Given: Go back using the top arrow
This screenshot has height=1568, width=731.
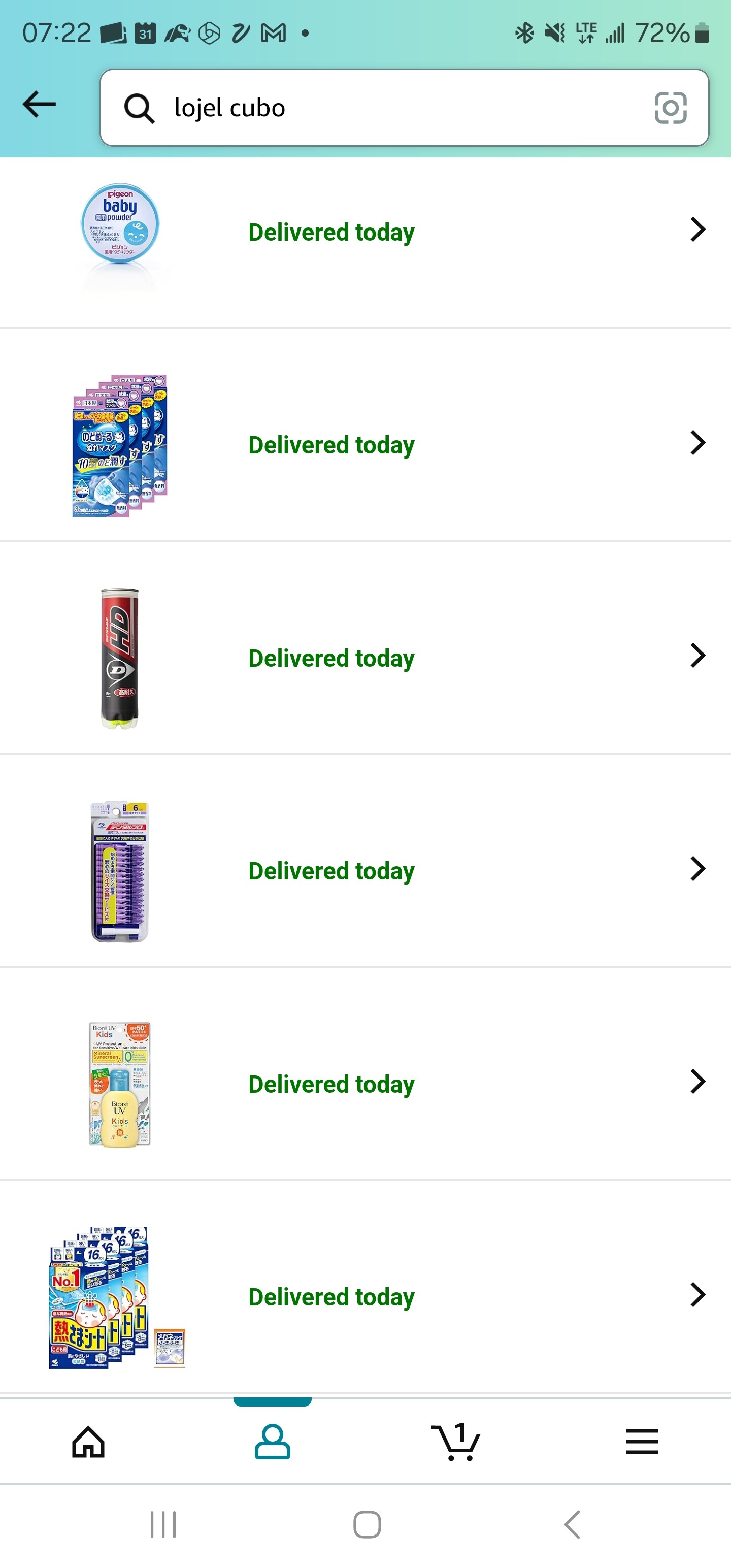Looking at the screenshot, I should (40, 105).
